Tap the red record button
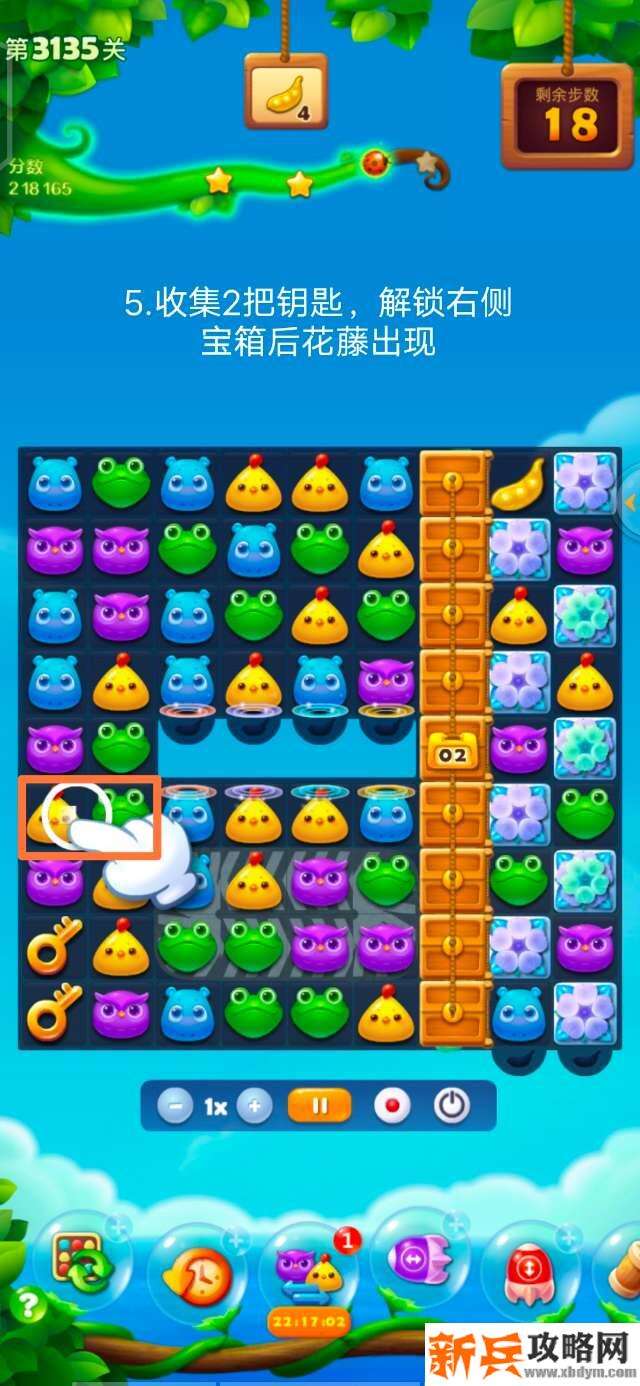The height and width of the screenshot is (1386, 640). (x=392, y=1107)
